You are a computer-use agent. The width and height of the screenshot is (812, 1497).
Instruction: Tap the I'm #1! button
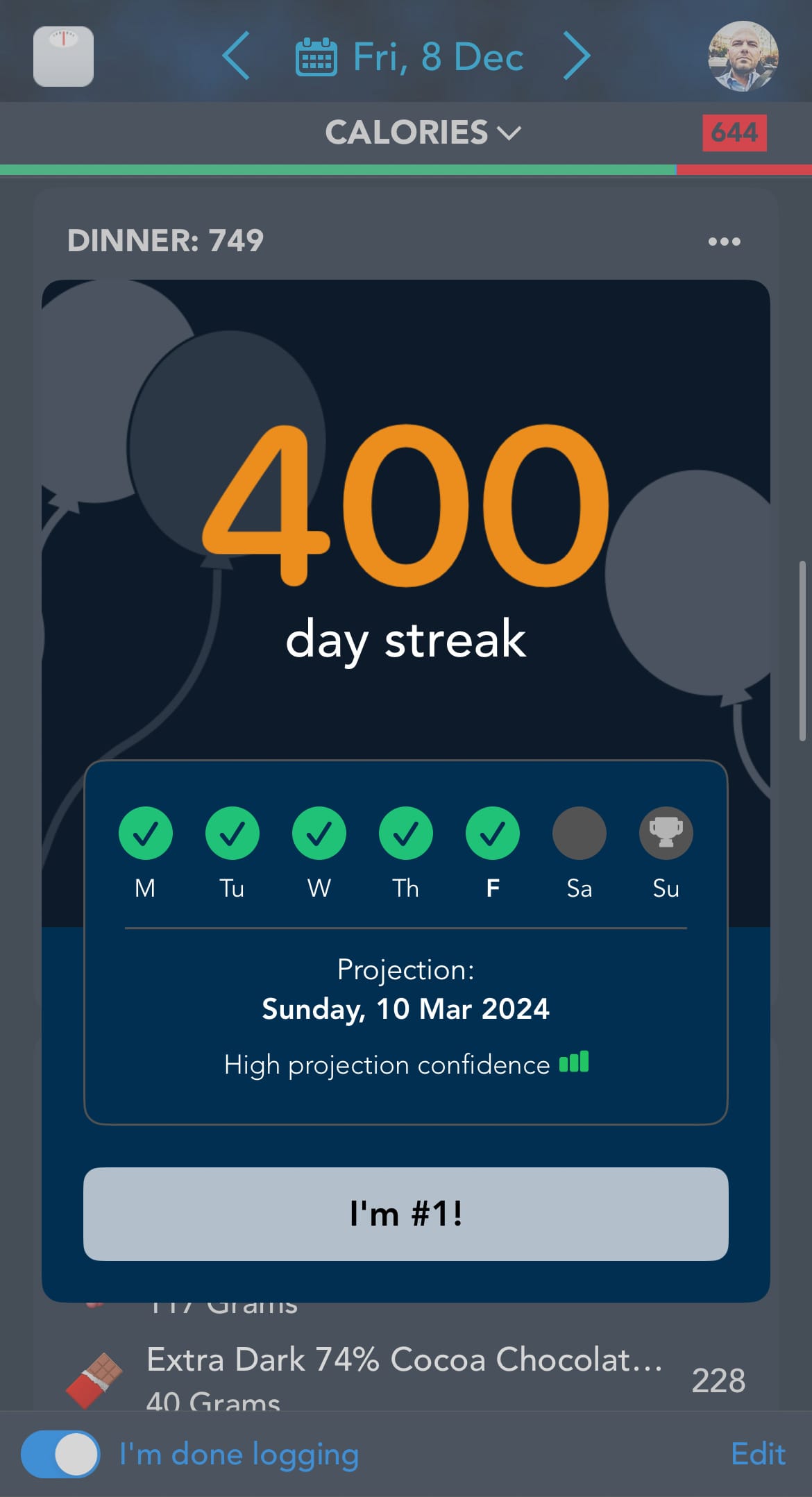[405, 1214]
